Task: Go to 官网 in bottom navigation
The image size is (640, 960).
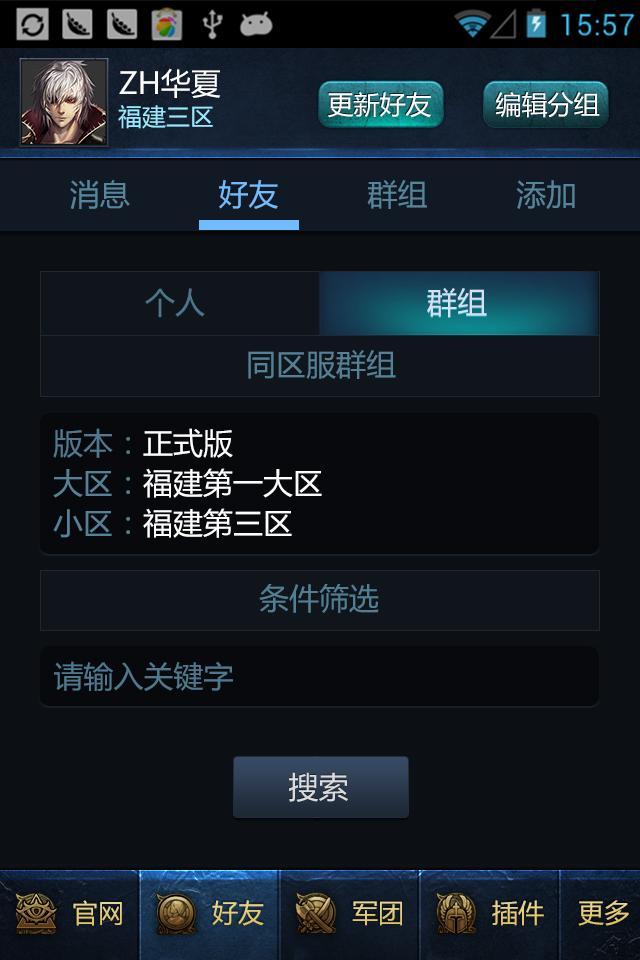Action: coord(70,914)
